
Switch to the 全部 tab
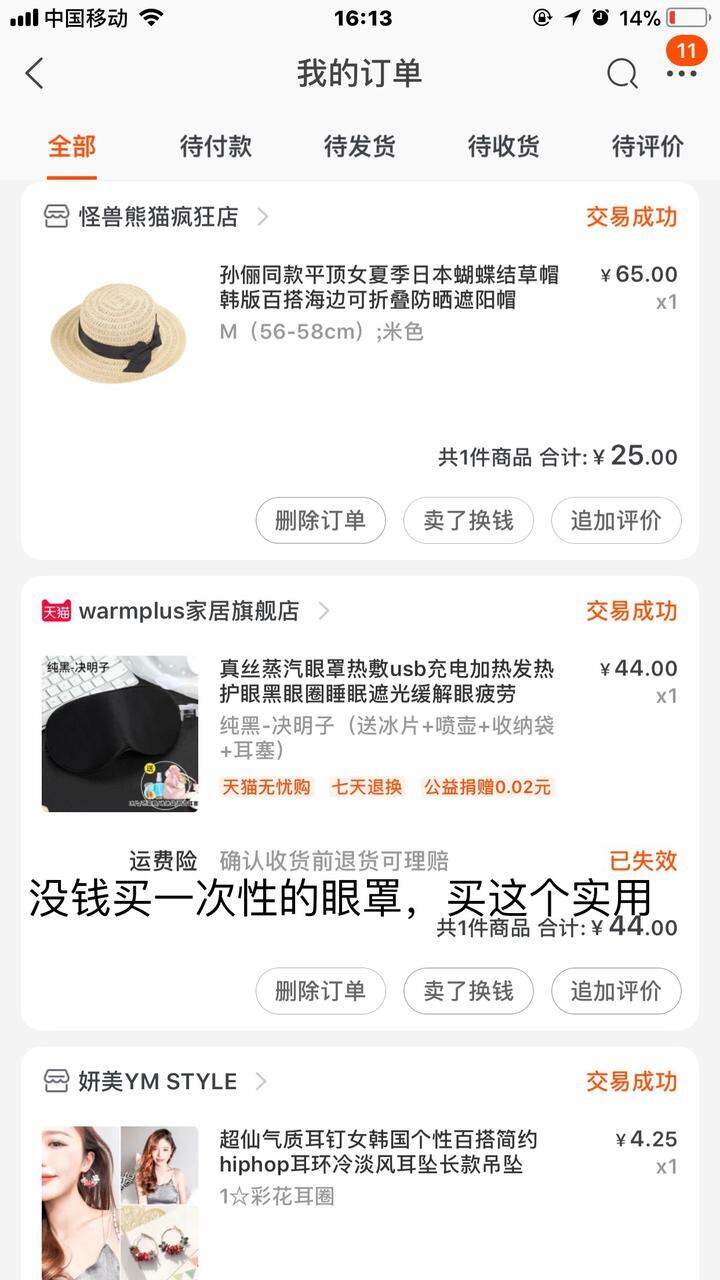point(72,146)
